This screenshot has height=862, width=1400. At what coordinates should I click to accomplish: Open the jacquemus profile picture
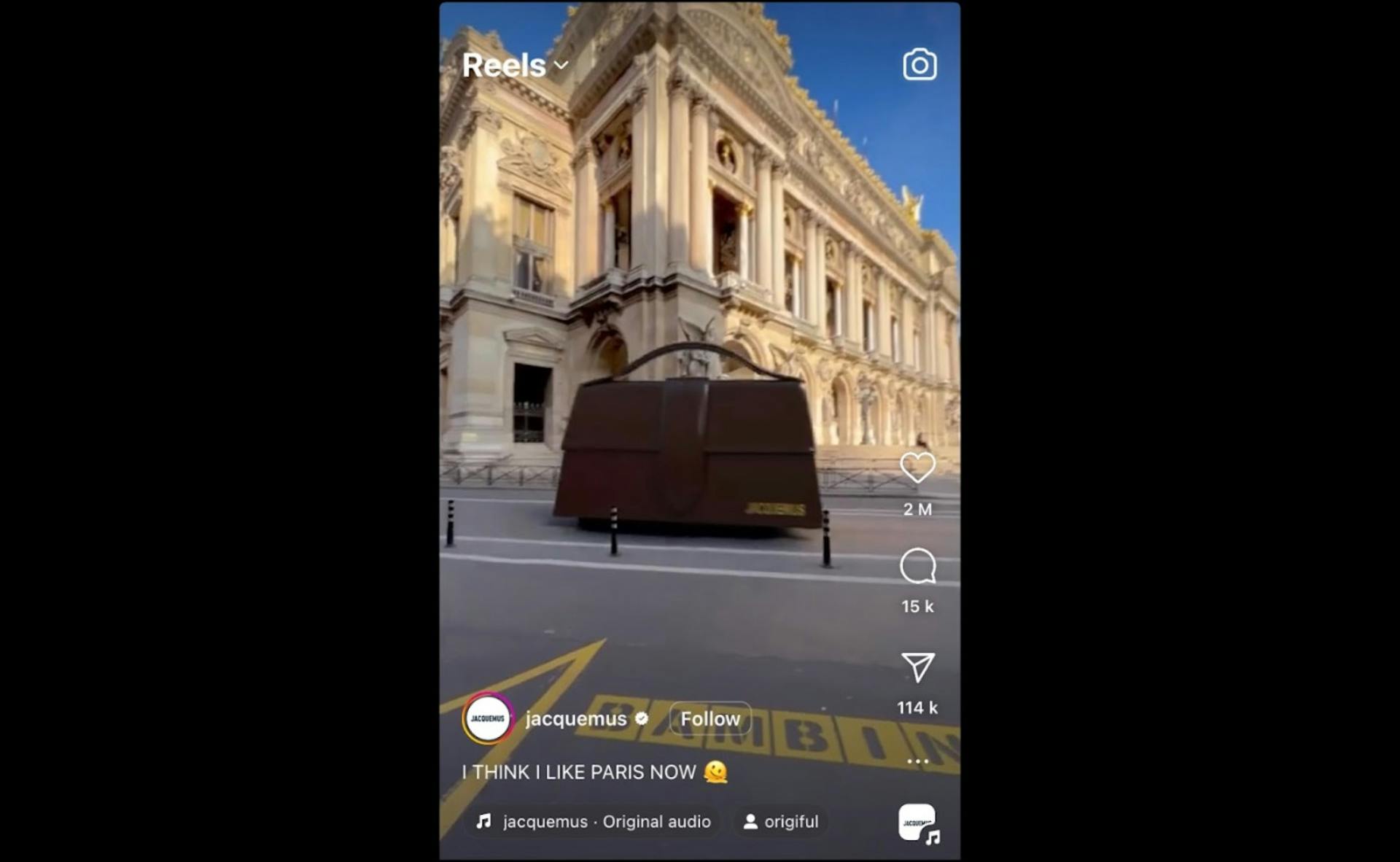(x=488, y=718)
